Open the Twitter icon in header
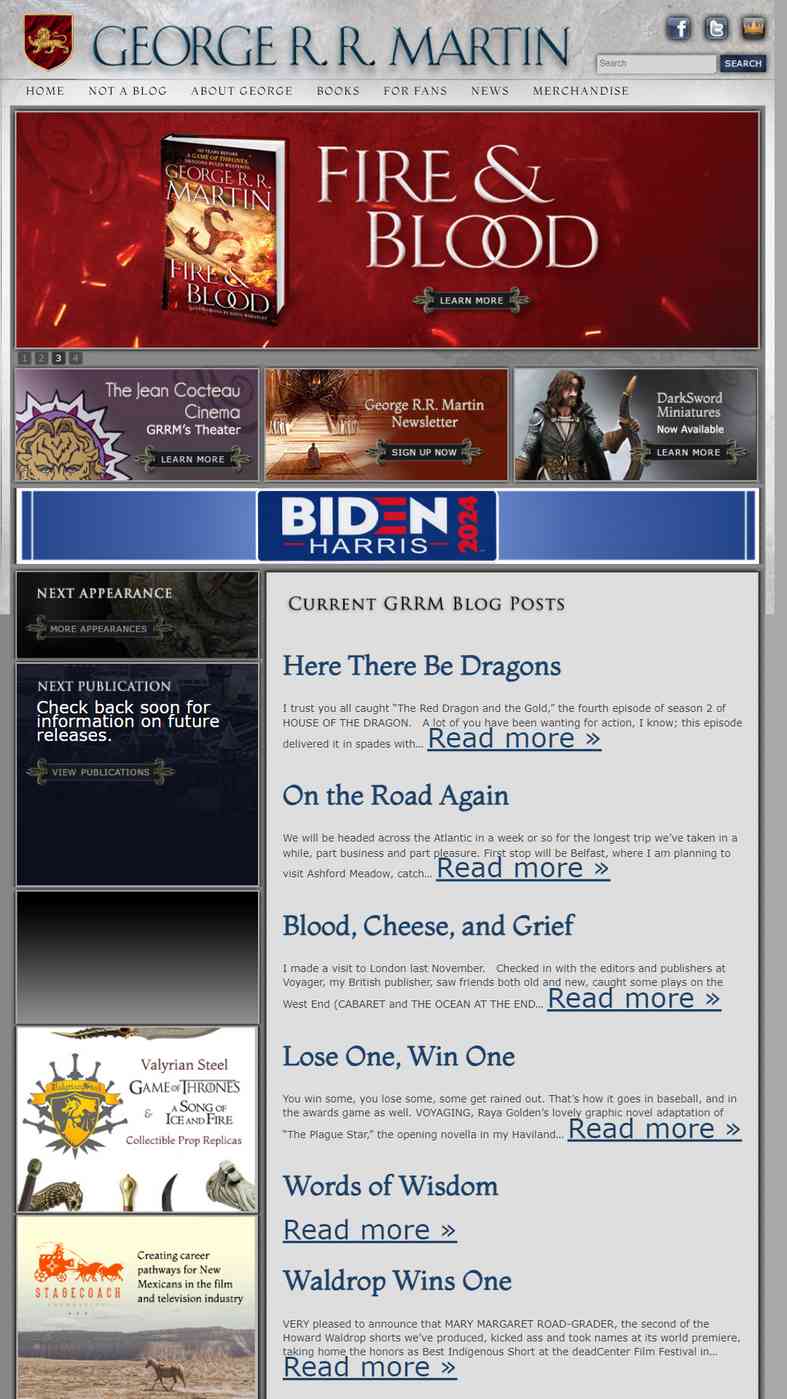 coord(716,28)
